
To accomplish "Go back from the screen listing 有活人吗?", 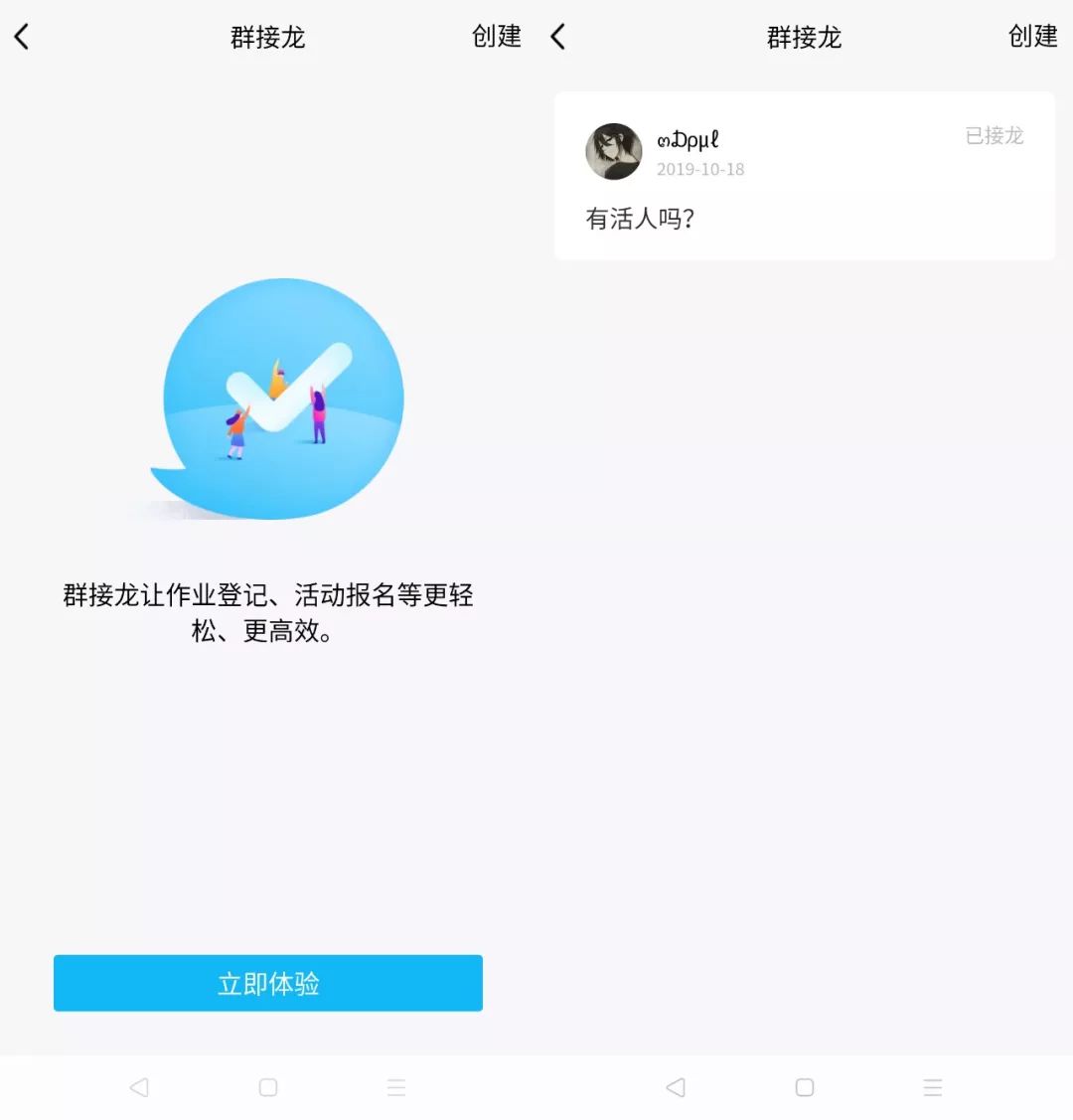I will [x=558, y=37].
